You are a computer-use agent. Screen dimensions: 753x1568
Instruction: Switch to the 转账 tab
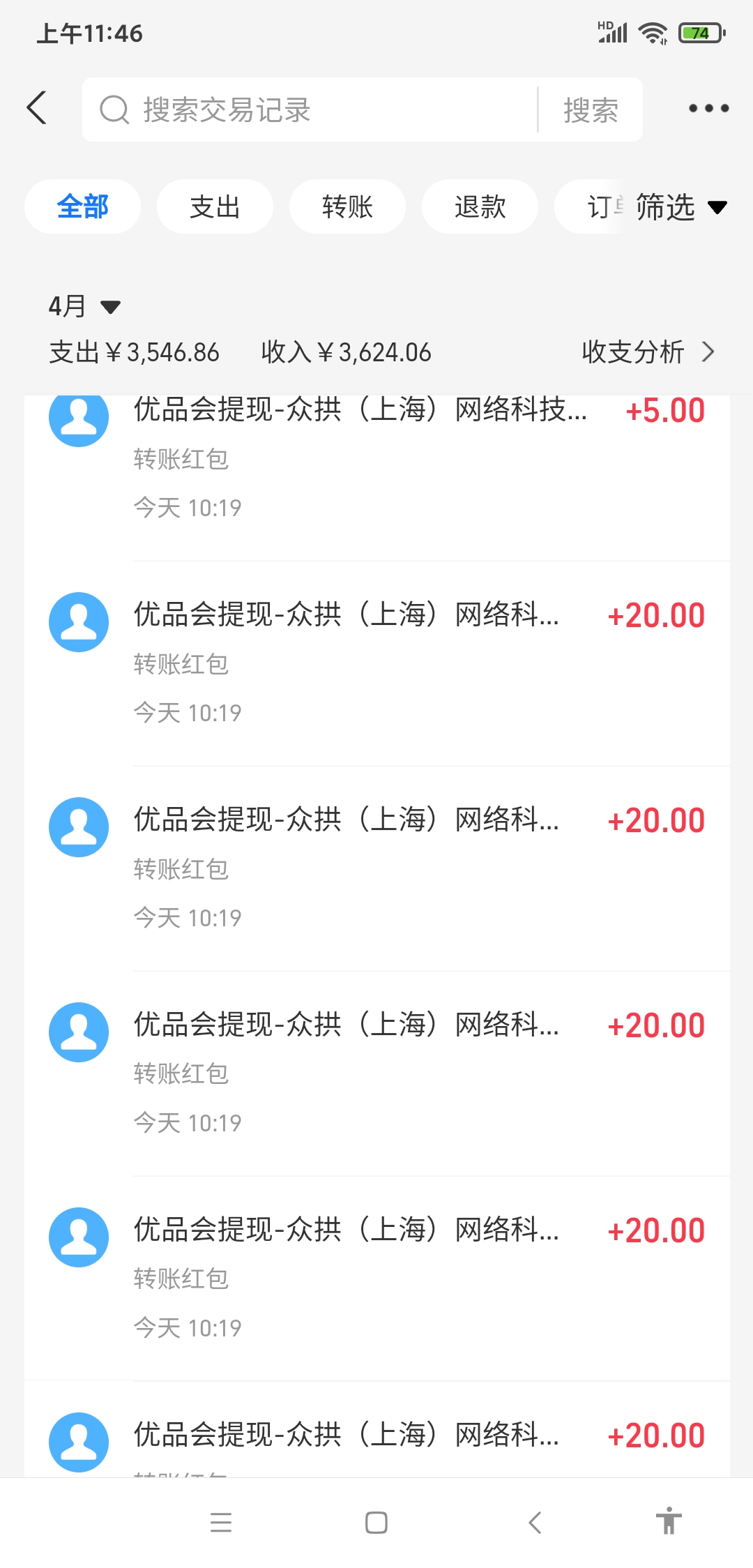347,206
